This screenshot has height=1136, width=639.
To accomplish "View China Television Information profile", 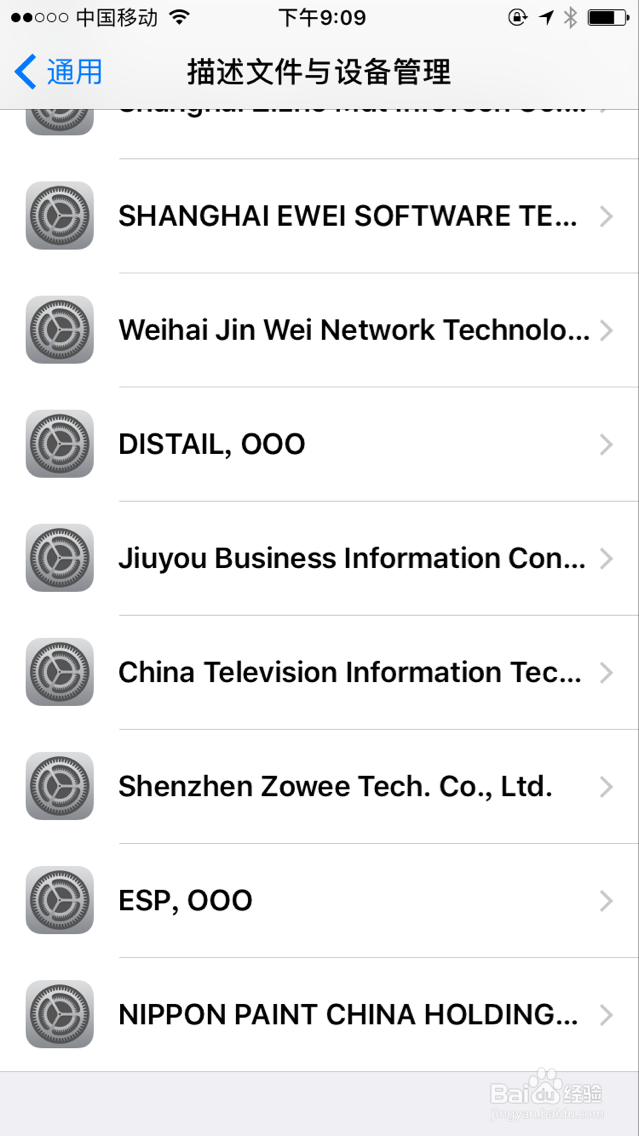I will (320, 672).
